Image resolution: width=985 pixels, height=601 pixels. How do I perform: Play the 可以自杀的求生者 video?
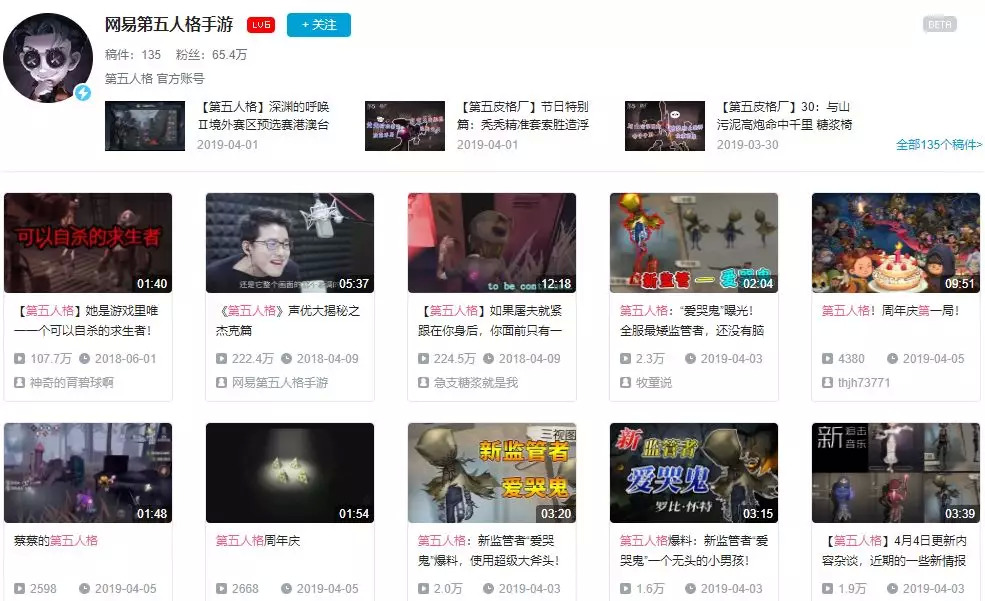pyautogui.click(x=88, y=243)
